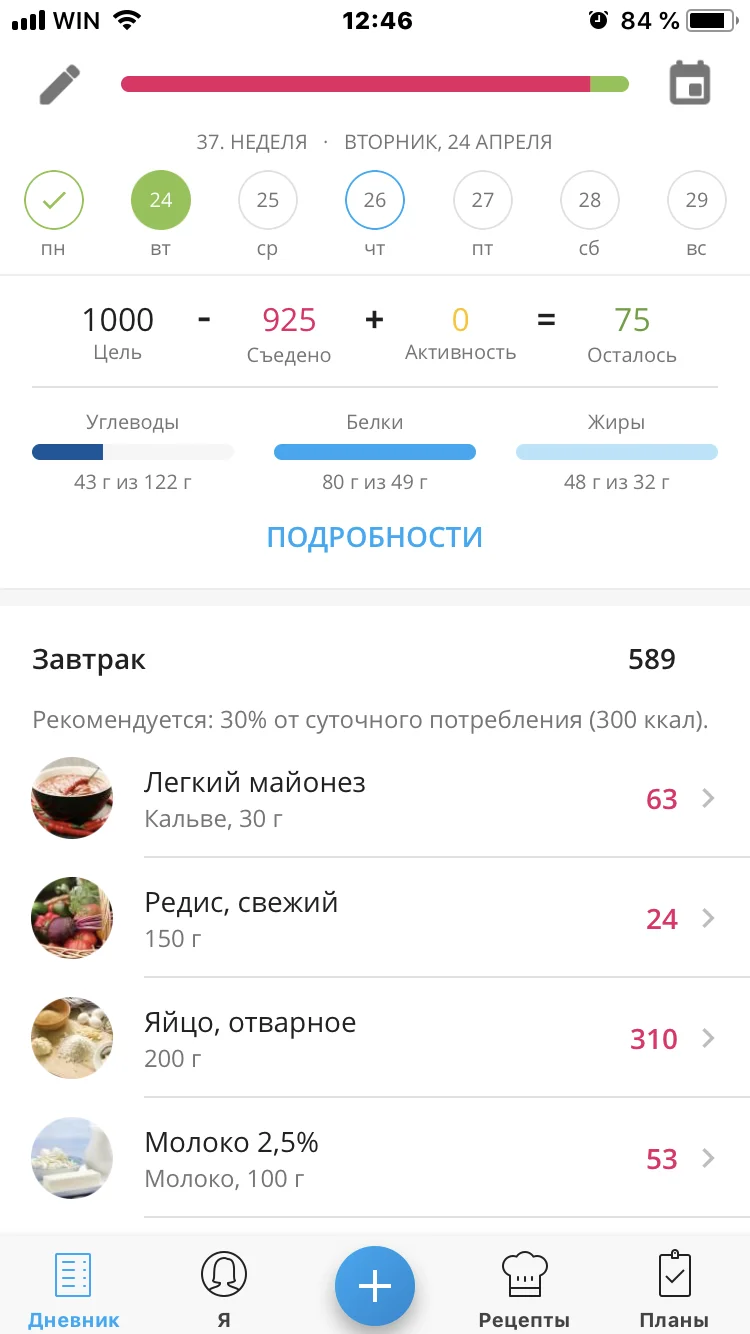Open ПОДРОБНОСТИ nutrition details
This screenshot has width=750, height=1334.
375,537
